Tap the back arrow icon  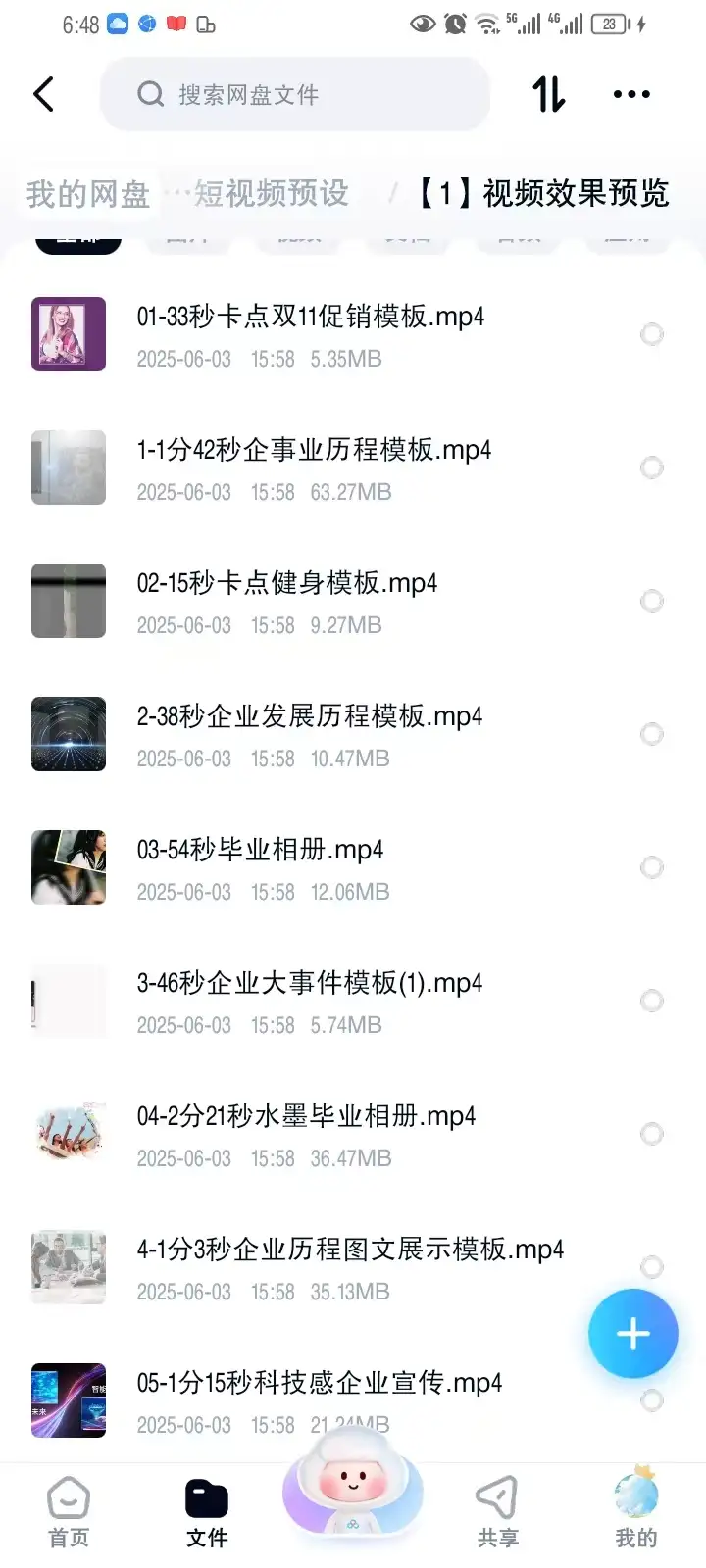[x=43, y=94]
